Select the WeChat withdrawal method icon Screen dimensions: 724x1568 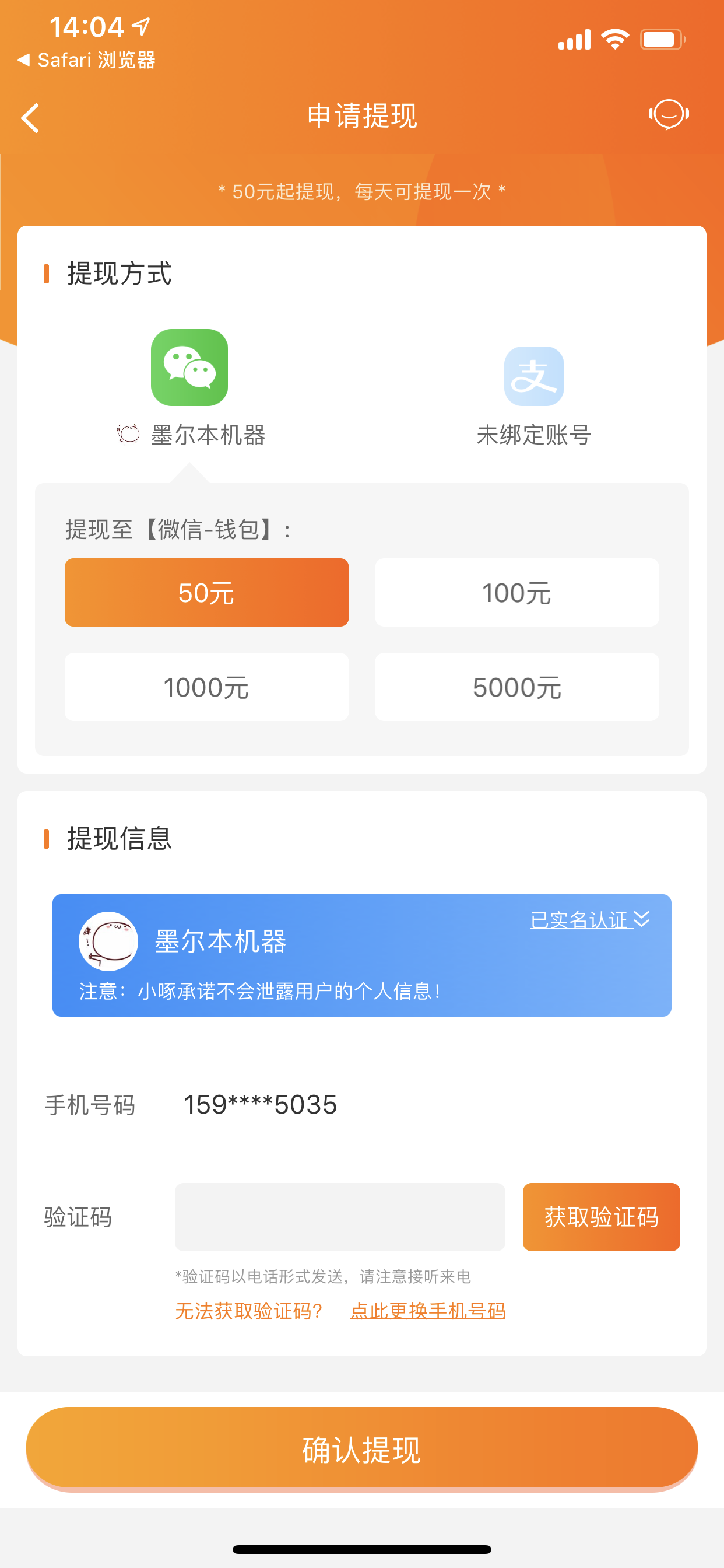(189, 367)
